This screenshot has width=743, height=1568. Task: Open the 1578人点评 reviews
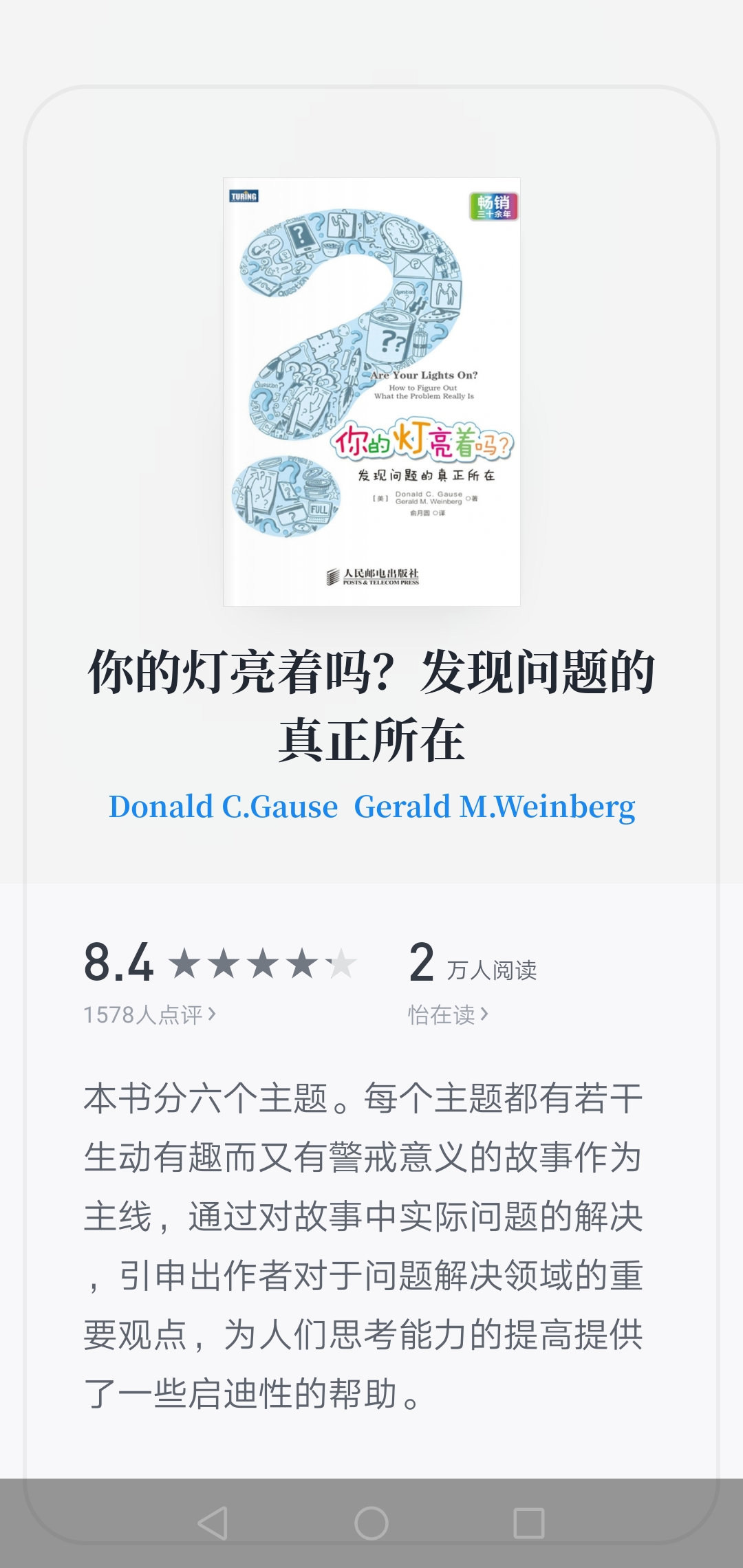tap(149, 1014)
